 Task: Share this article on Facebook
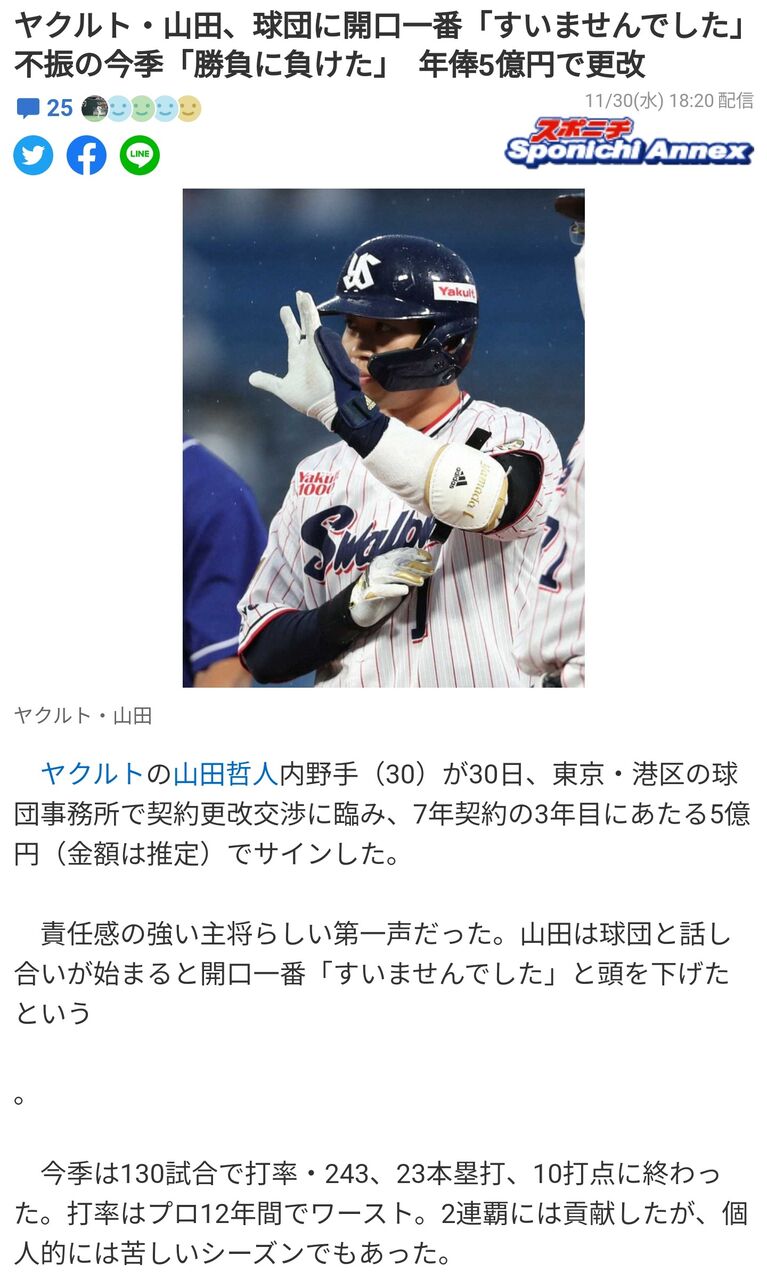tap(86, 155)
